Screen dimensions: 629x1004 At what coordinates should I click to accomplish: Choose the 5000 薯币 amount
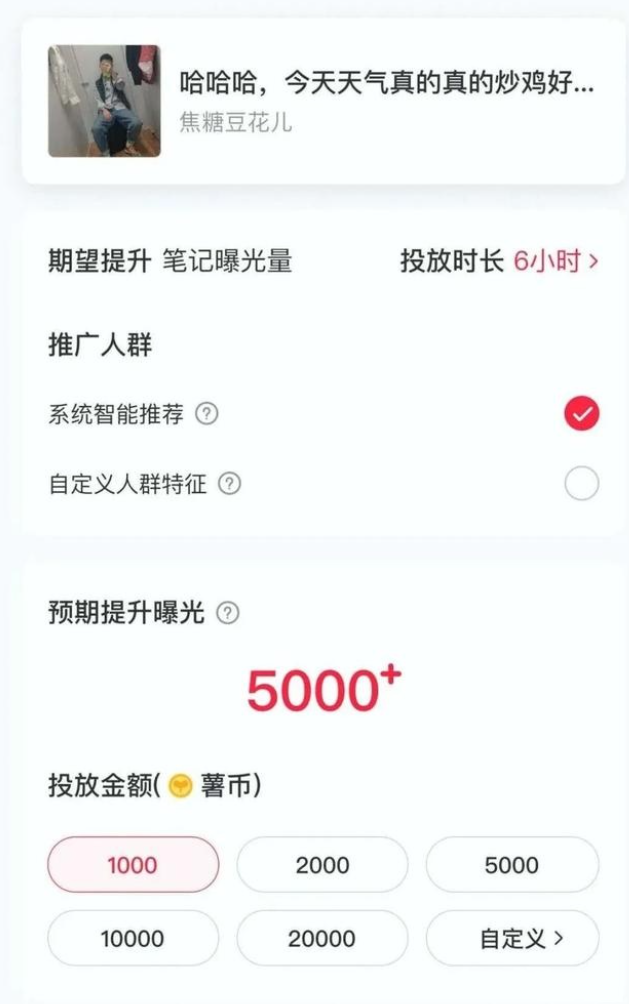512,865
